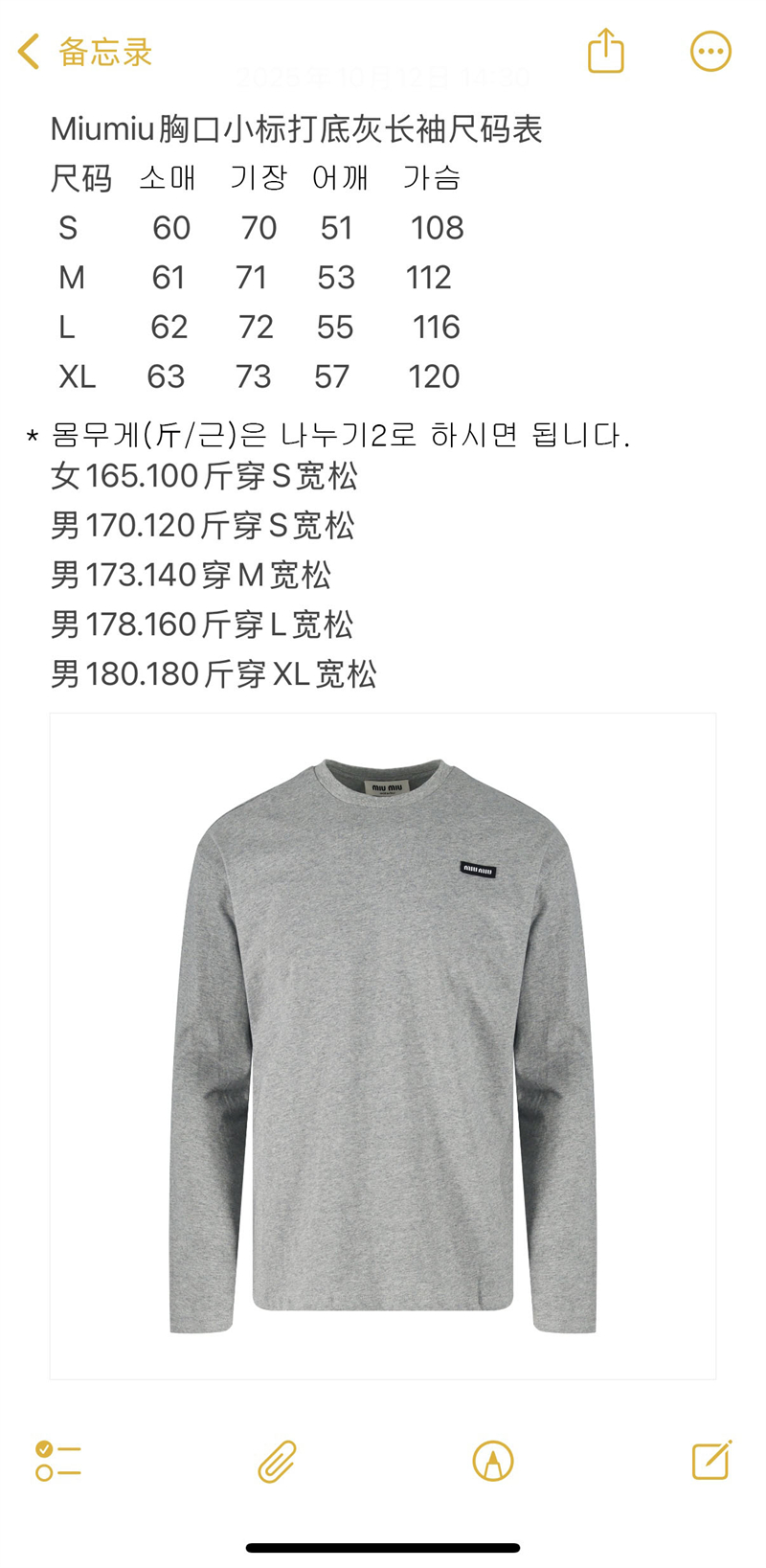The height and width of the screenshot is (1568, 766).
Task: Open the gray sweatshirt image attachment
Action: 383,1046
